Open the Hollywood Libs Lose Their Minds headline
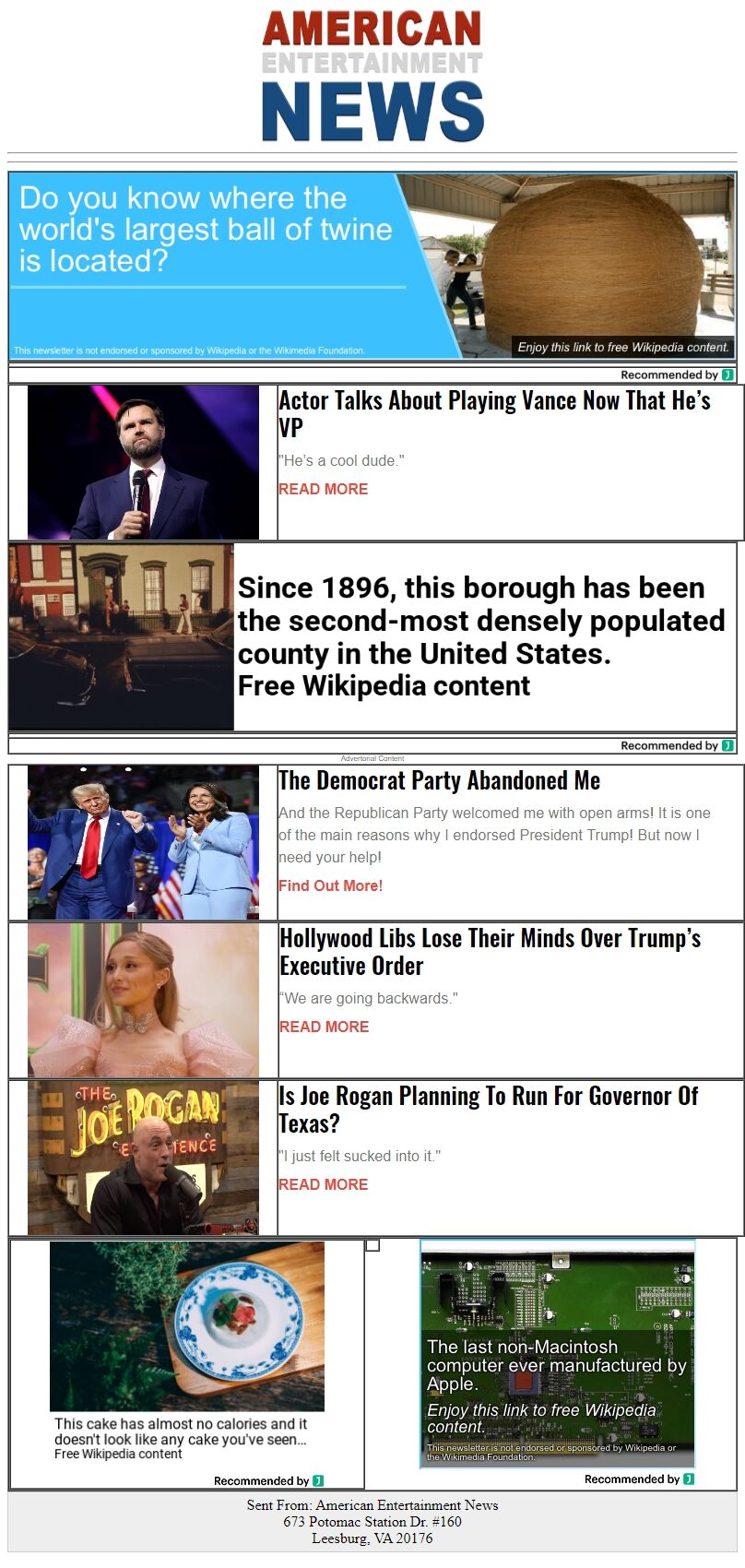This screenshot has width=745, height=1568. pyautogui.click(x=490, y=951)
